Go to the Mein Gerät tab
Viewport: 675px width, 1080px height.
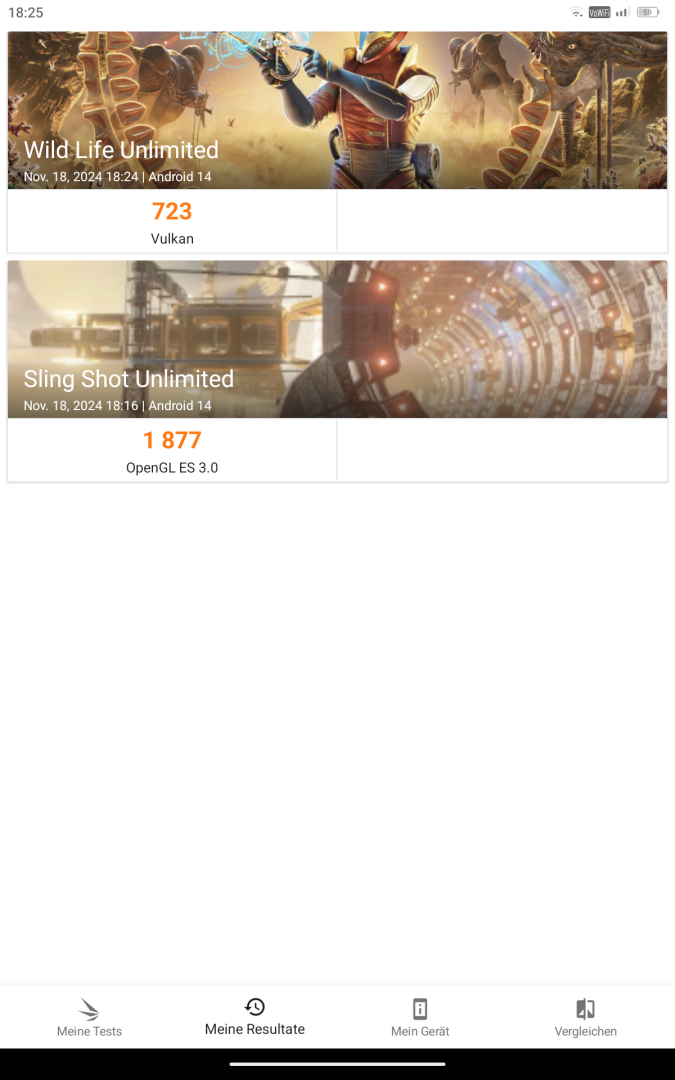click(x=420, y=1017)
